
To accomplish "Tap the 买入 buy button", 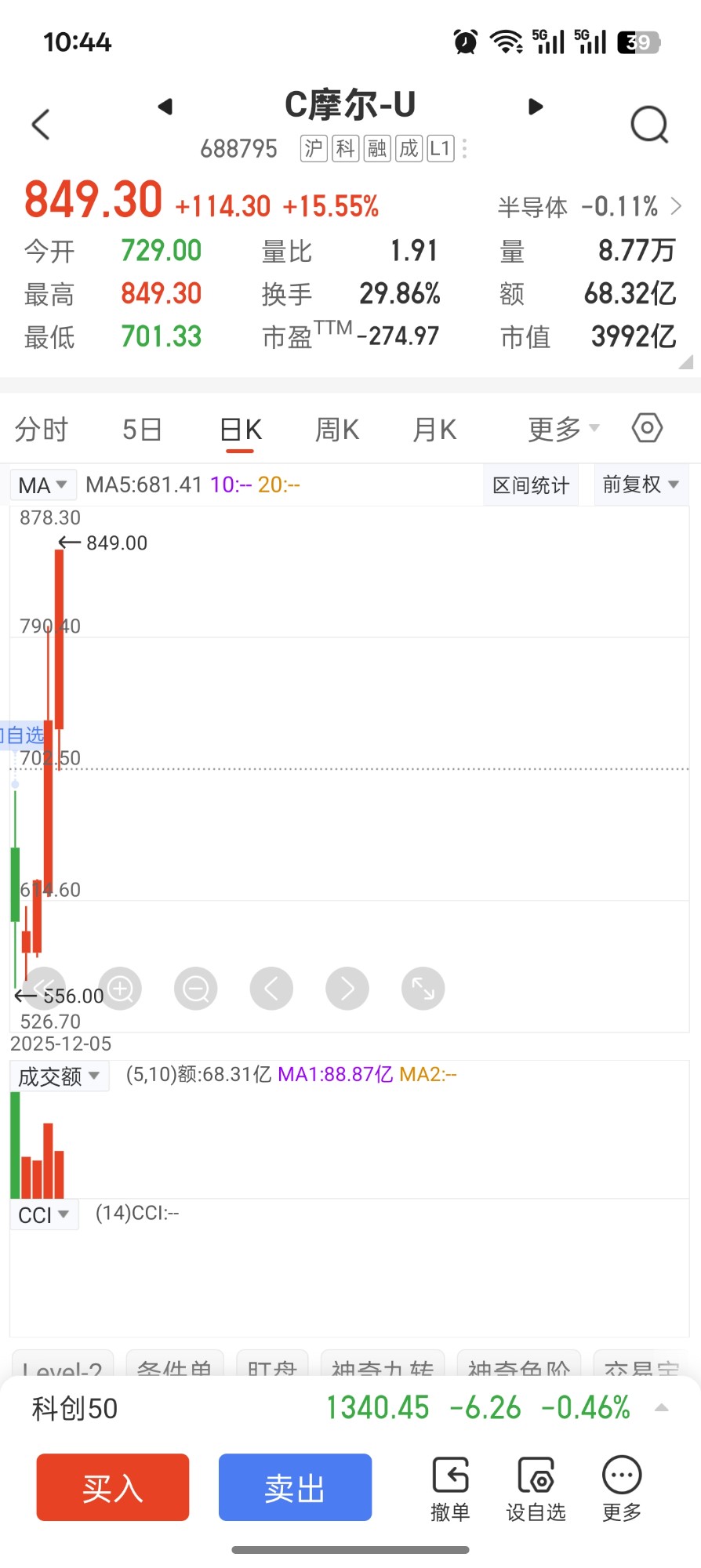I will 113,1487.
